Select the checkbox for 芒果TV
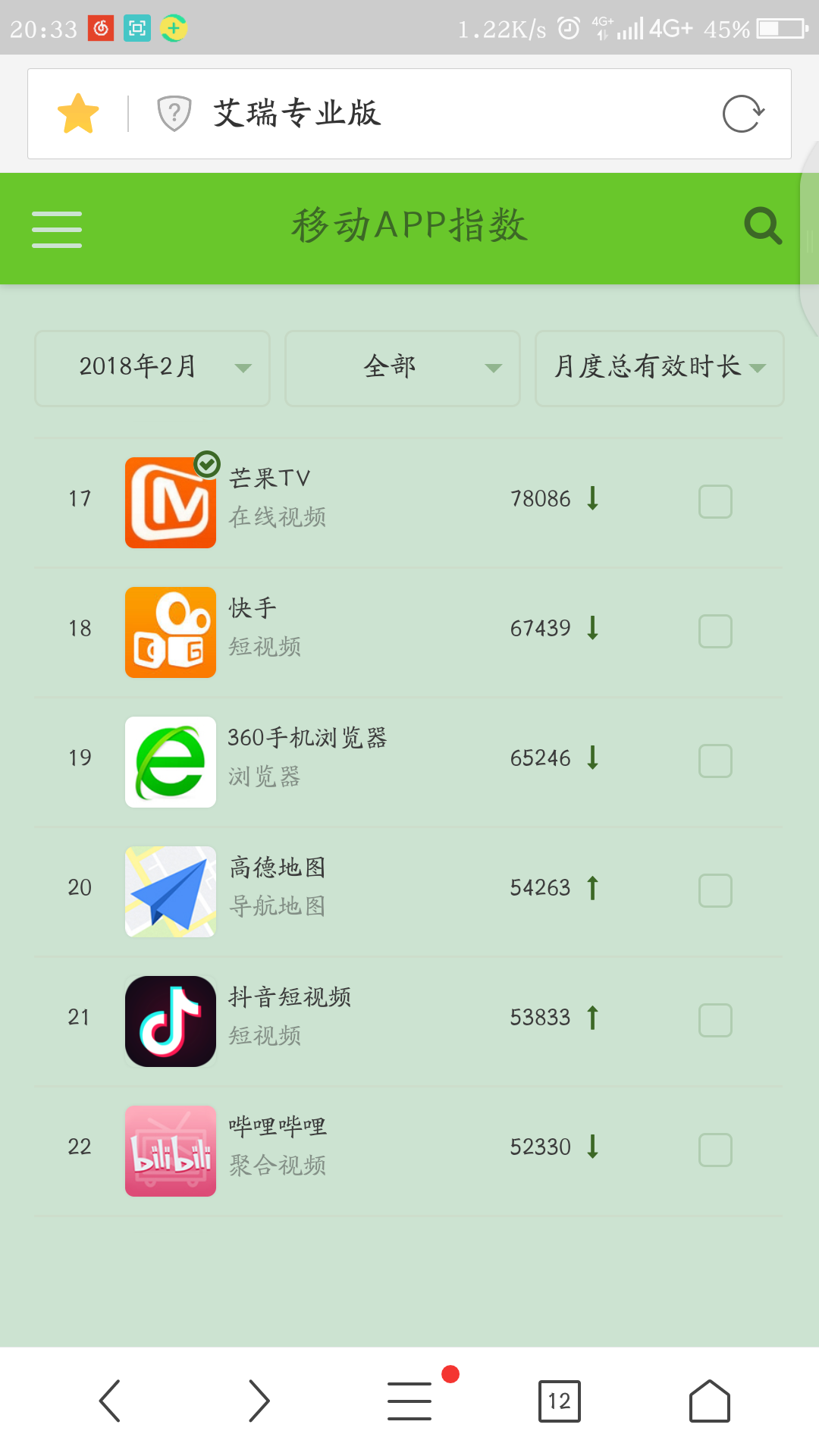The width and height of the screenshot is (819, 1456). pyautogui.click(x=714, y=501)
